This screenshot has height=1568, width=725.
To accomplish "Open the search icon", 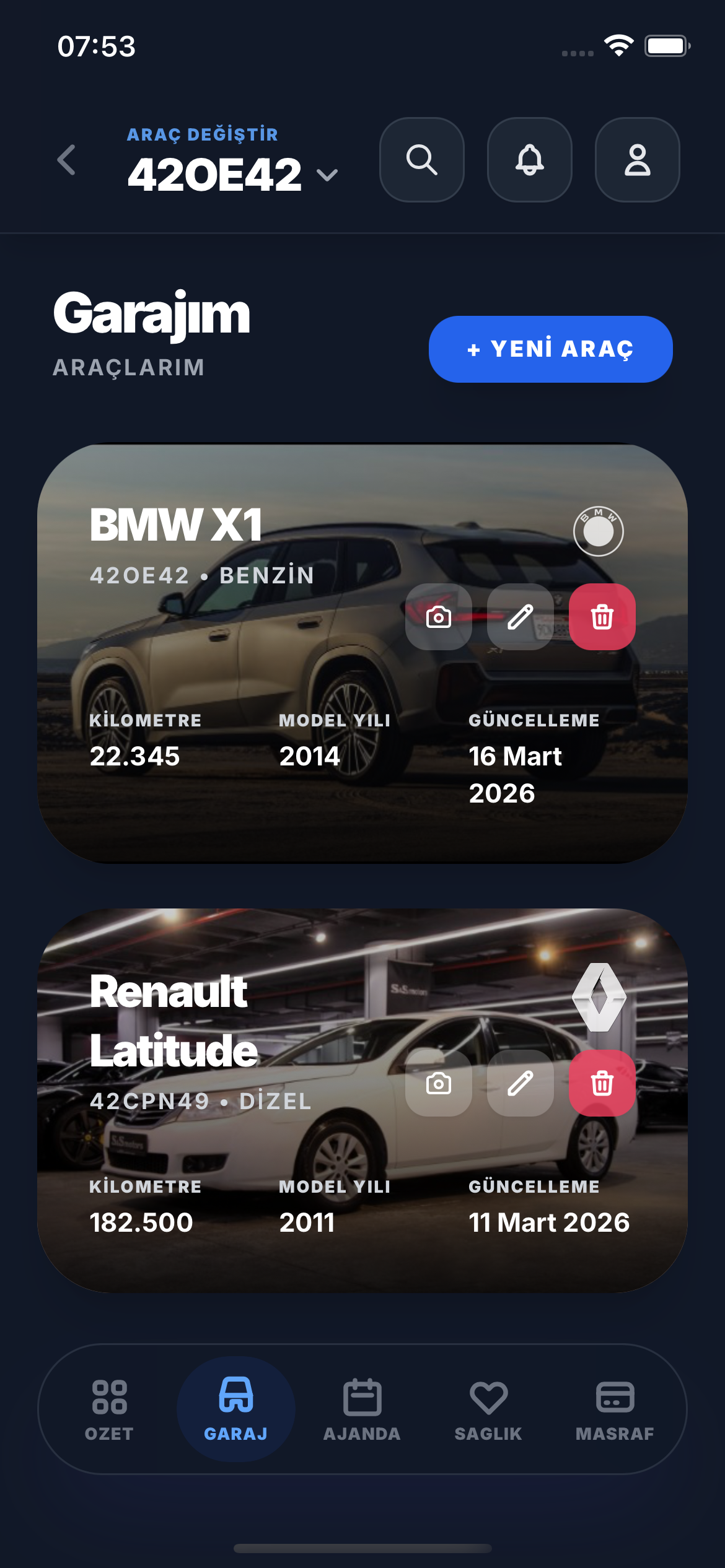I will [422, 160].
